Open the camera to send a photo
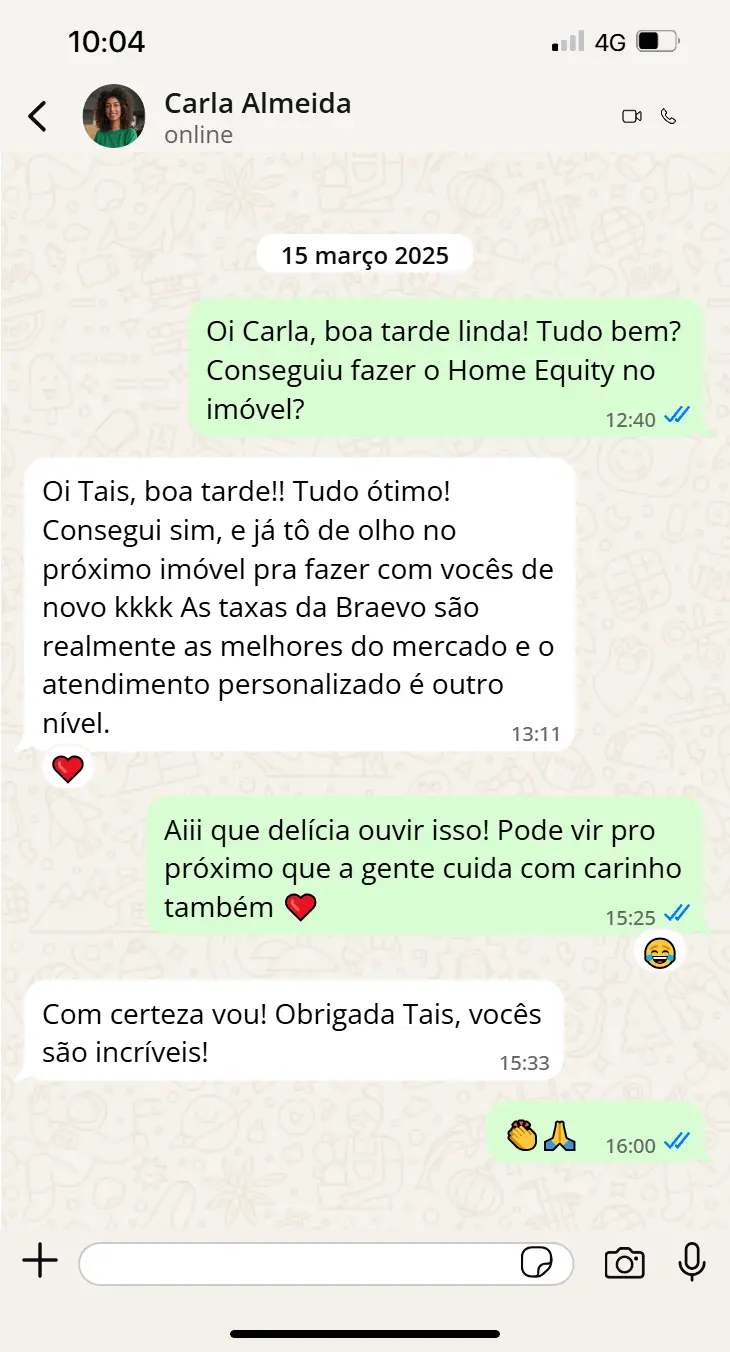 pos(624,1263)
